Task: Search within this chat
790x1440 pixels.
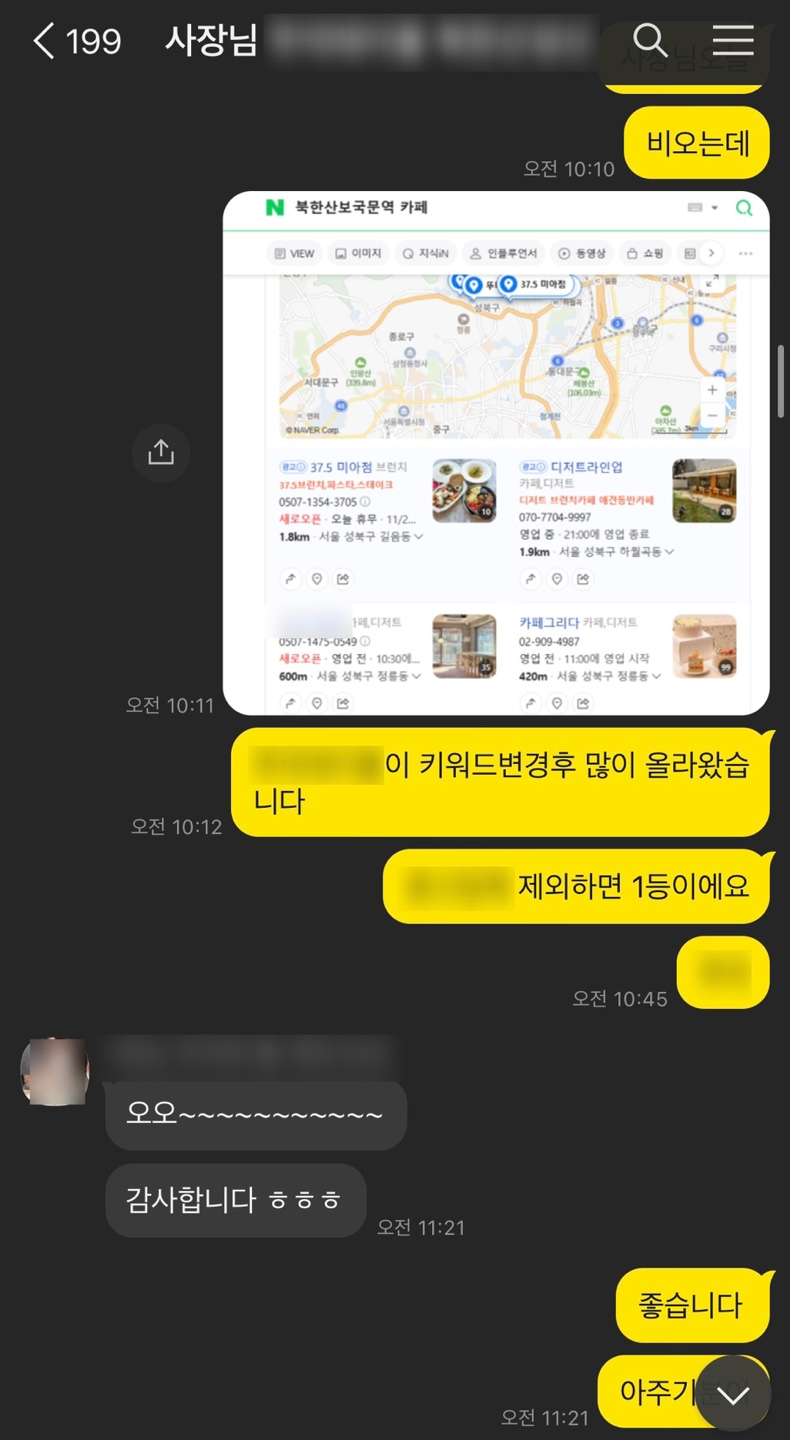Action: [650, 41]
